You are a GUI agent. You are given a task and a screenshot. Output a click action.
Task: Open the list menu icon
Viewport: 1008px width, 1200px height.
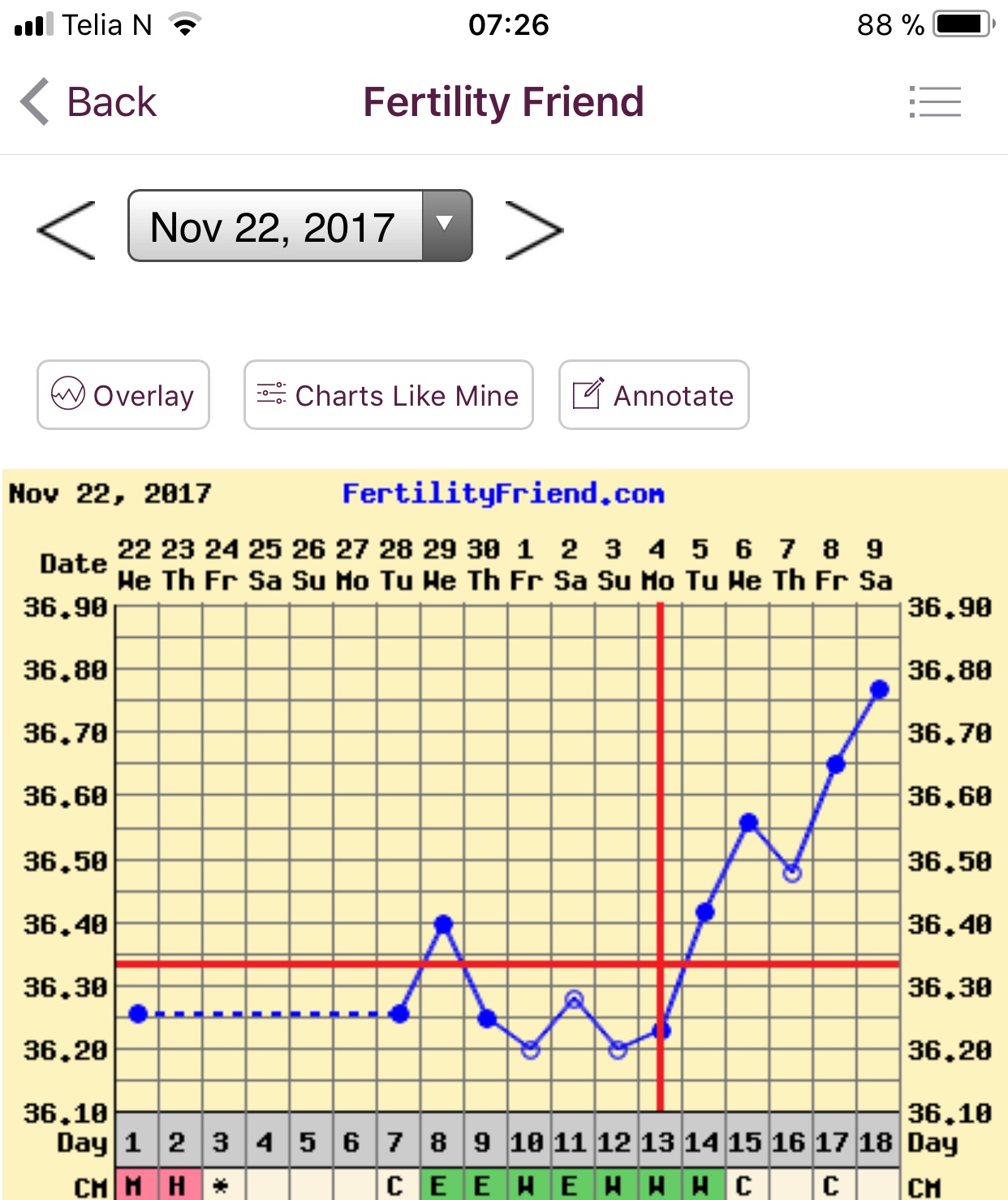point(935,102)
